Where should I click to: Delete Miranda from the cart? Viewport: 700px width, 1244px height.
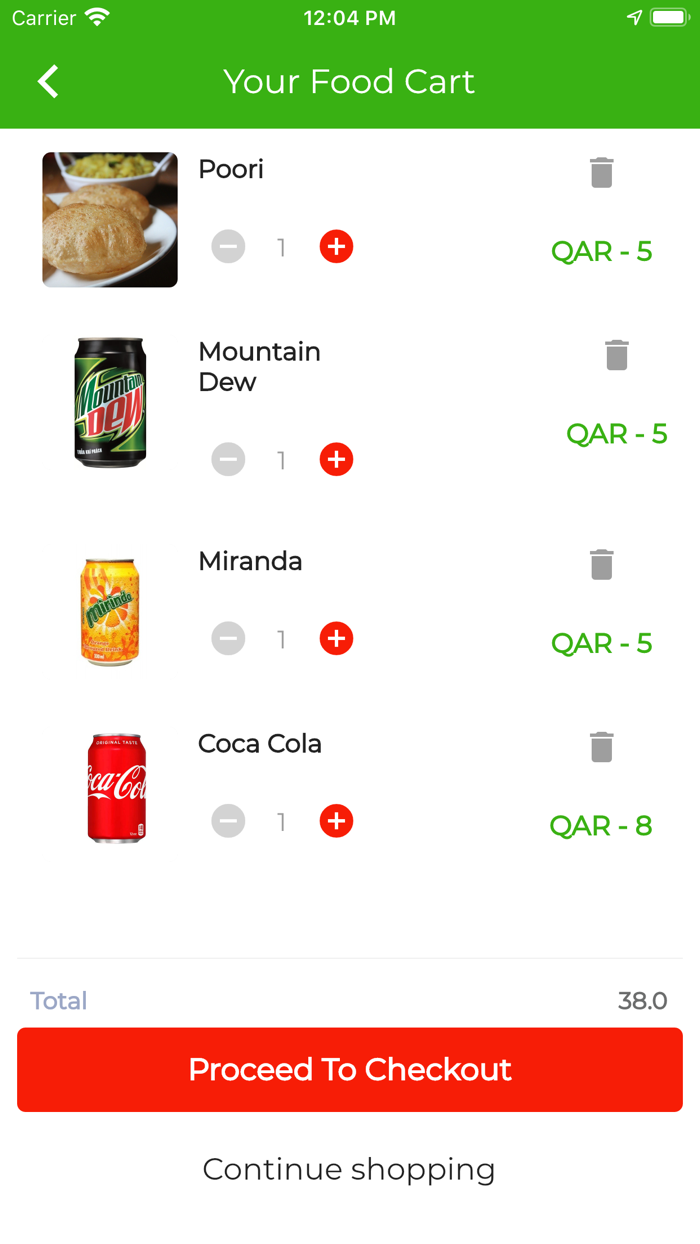(x=601, y=564)
